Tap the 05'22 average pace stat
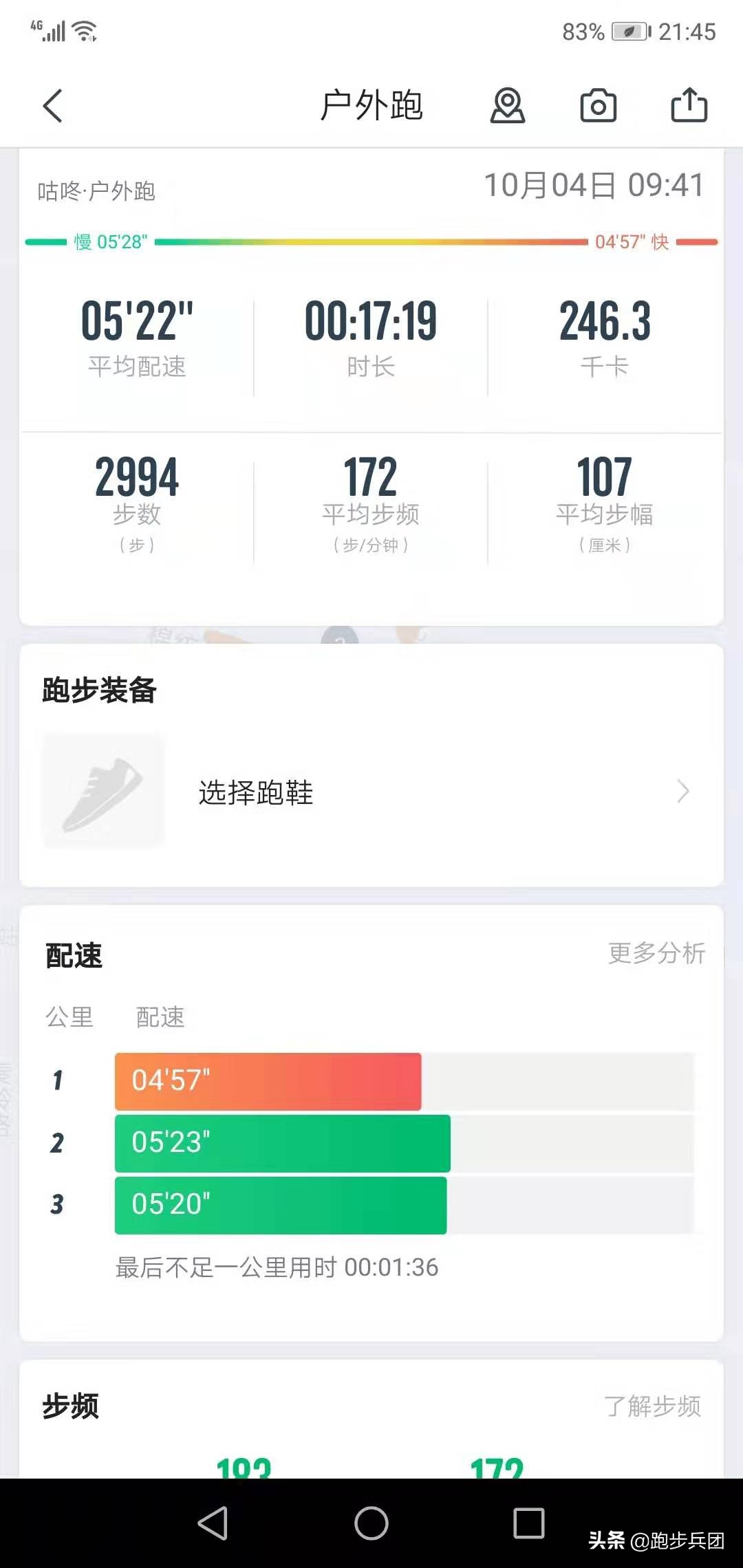 [136, 320]
